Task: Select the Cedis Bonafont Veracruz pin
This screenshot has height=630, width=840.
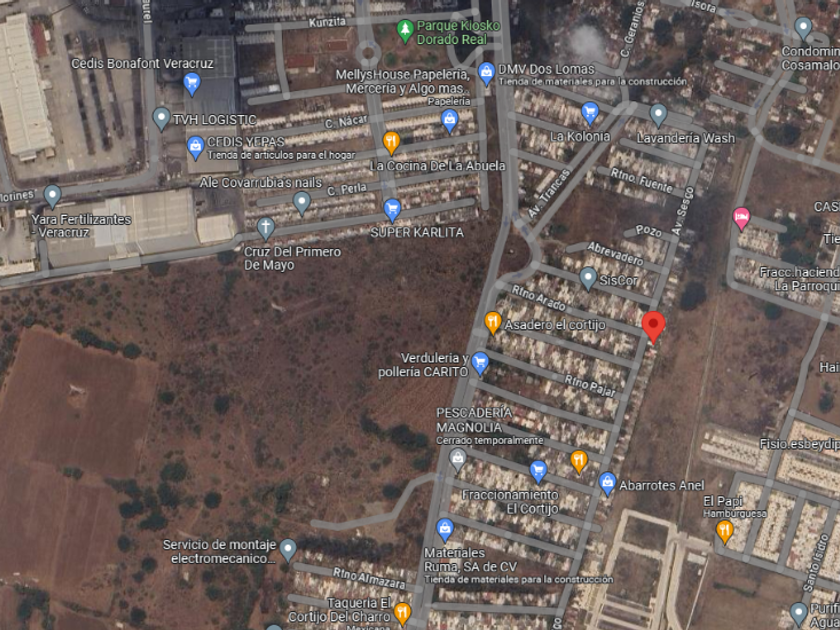Action: [x=192, y=84]
